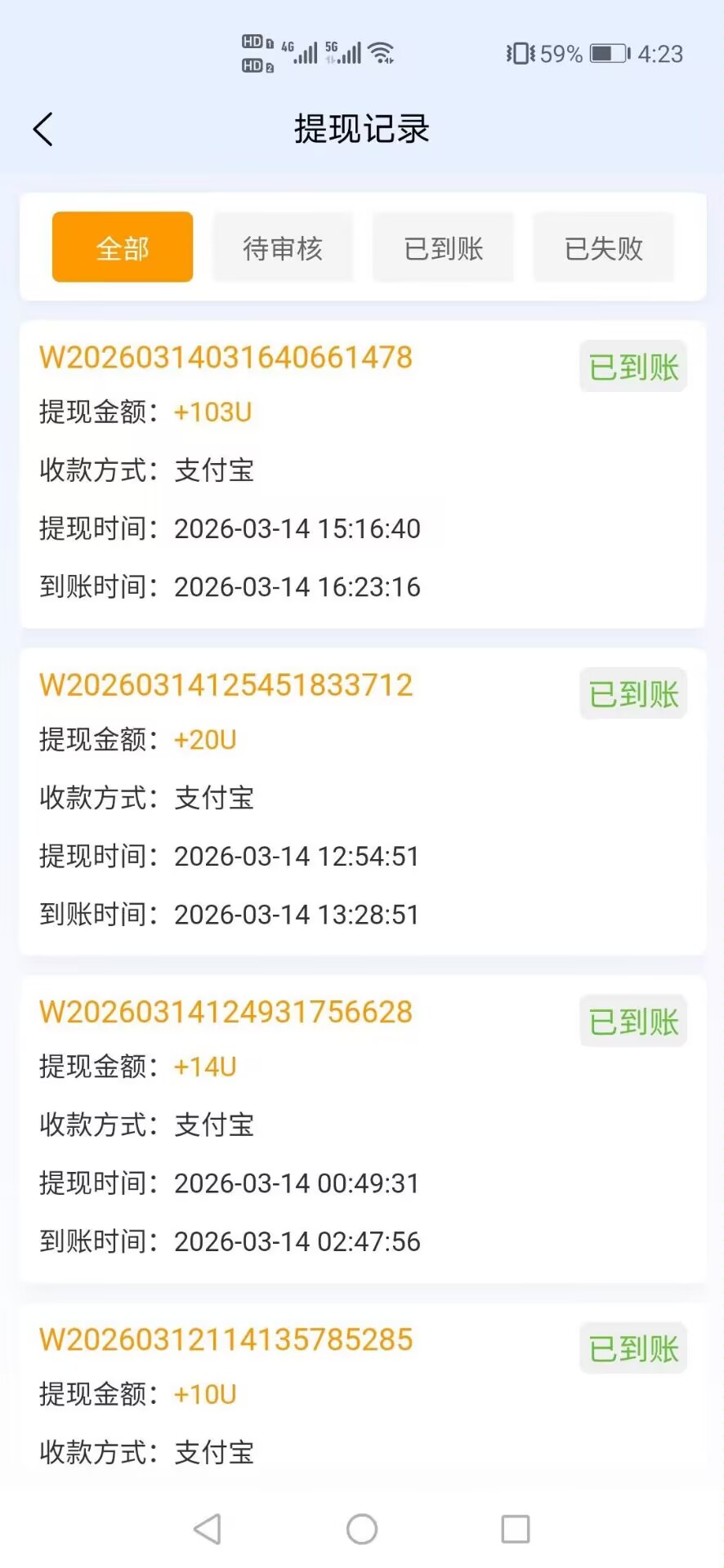
Task: Tap the battery indicator showing 59%
Action: tap(592, 54)
